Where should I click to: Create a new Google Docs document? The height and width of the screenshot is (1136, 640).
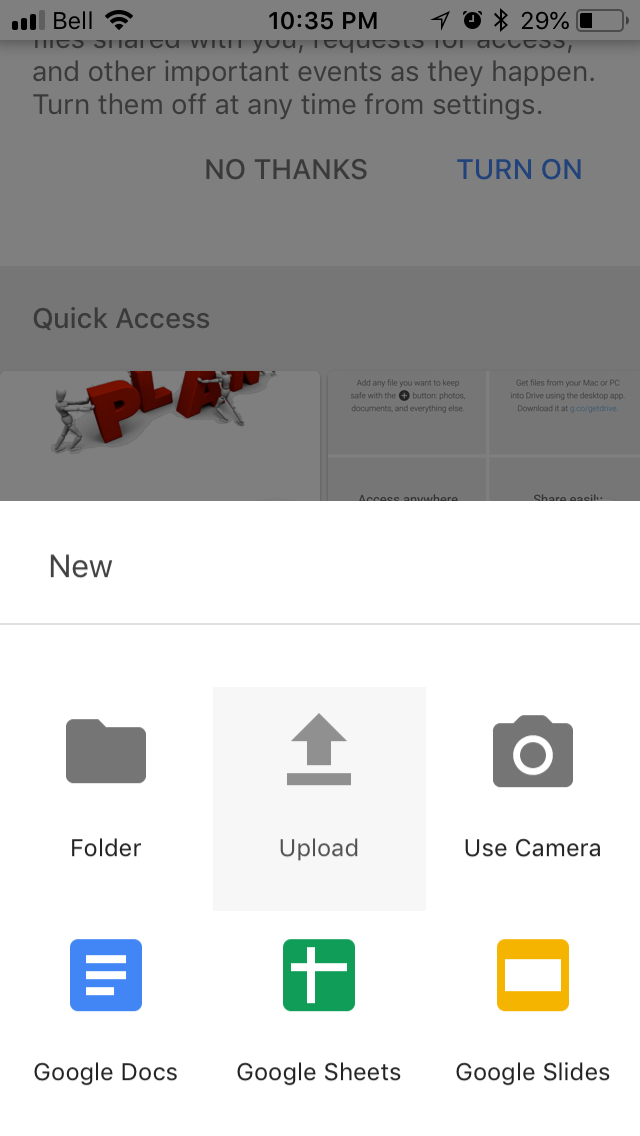tap(106, 1008)
